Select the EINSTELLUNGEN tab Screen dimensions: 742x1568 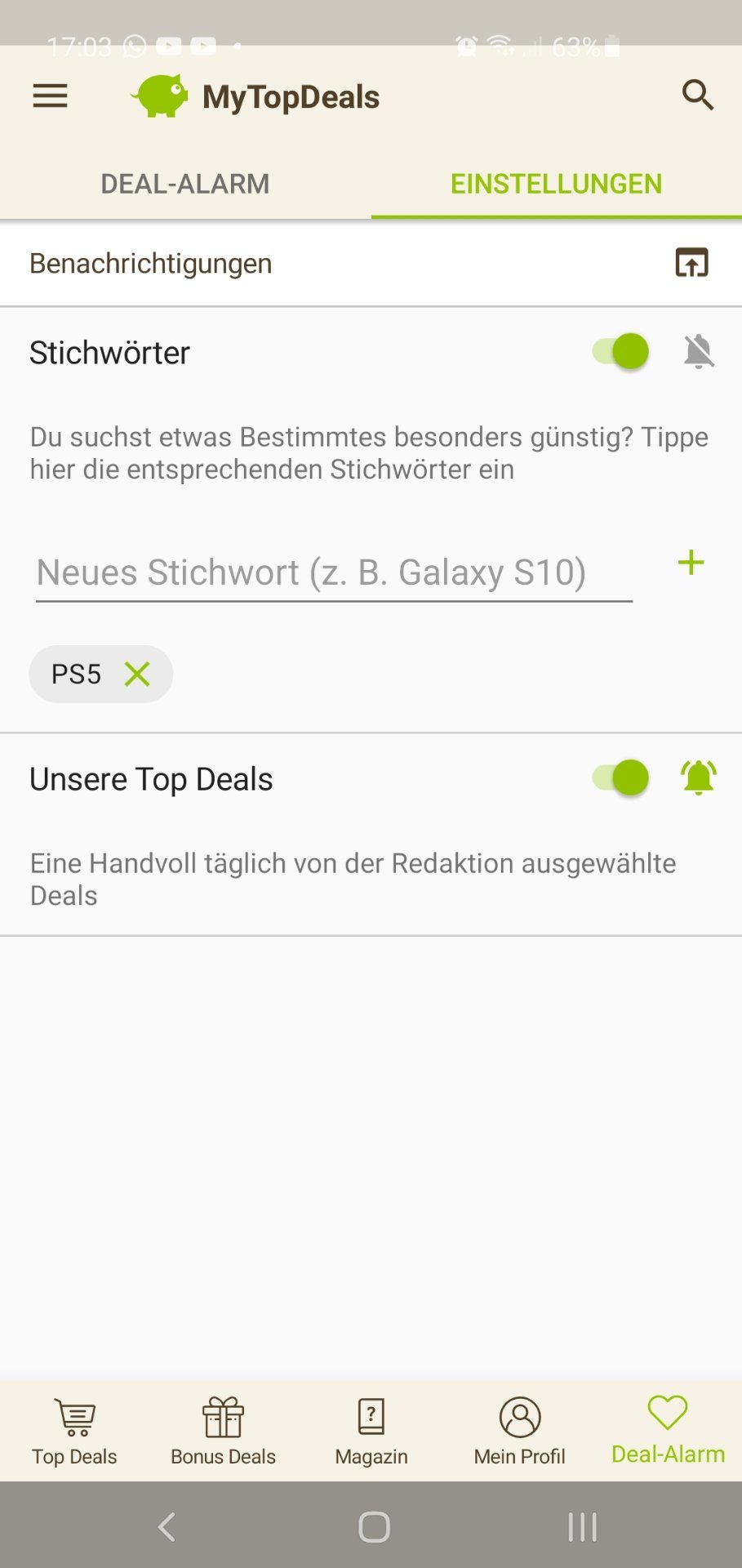[556, 184]
